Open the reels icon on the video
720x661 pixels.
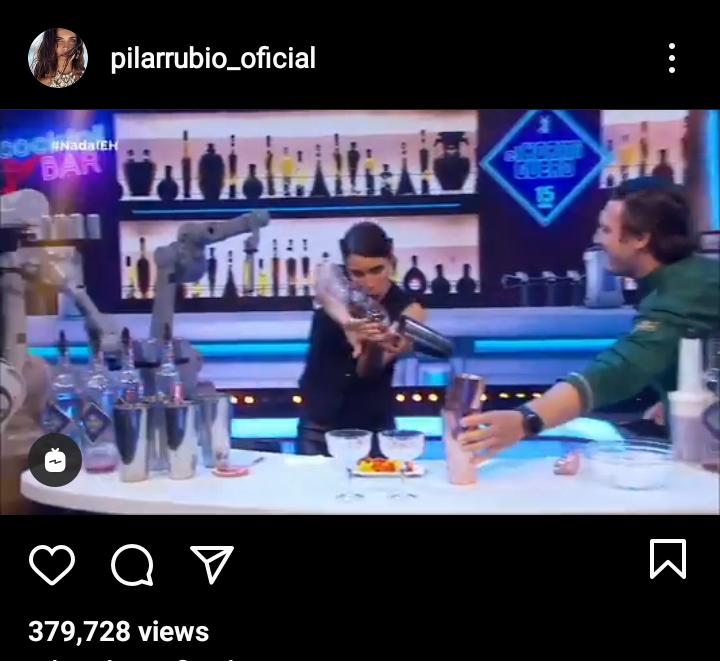55,460
